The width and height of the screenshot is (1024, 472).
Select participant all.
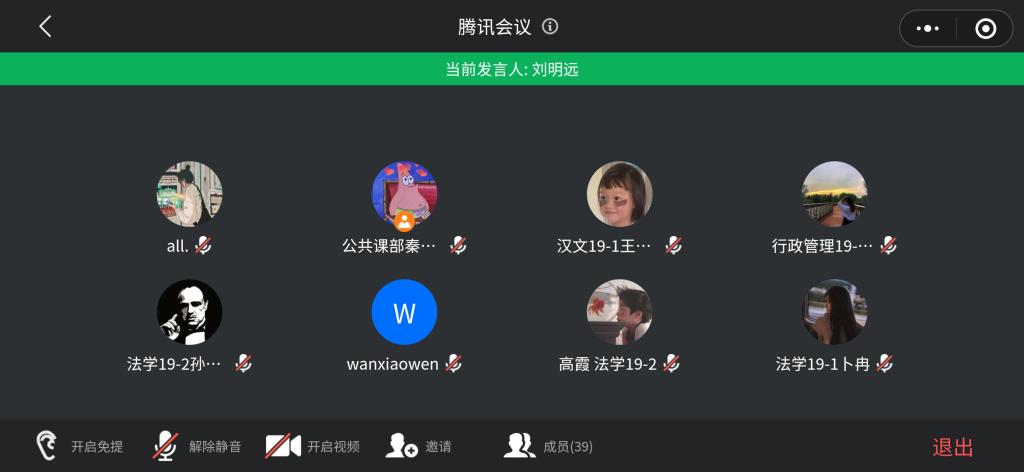point(189,194)
